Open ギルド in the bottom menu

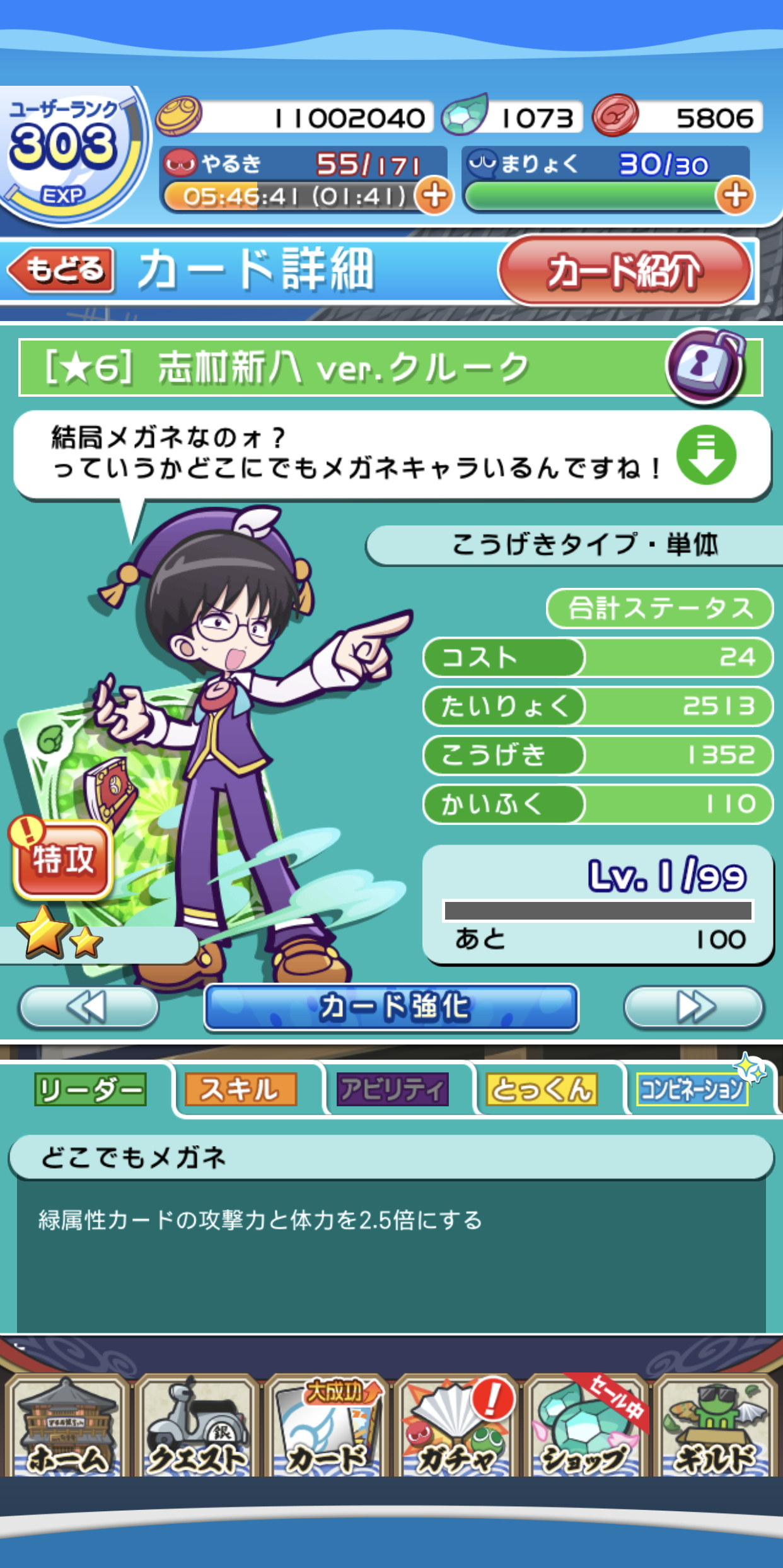(x=716, y=1427)
